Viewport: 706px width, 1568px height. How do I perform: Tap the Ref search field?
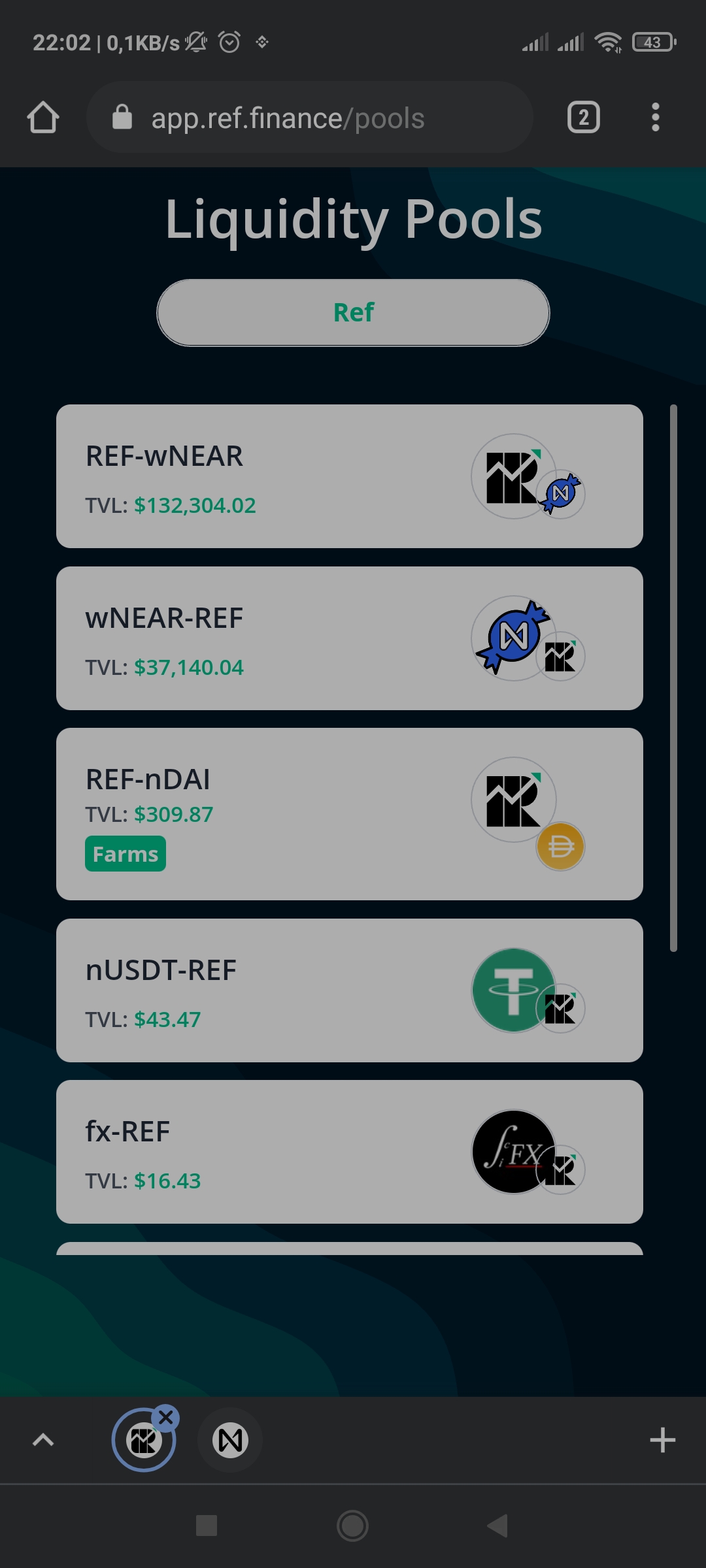[353, 313]
